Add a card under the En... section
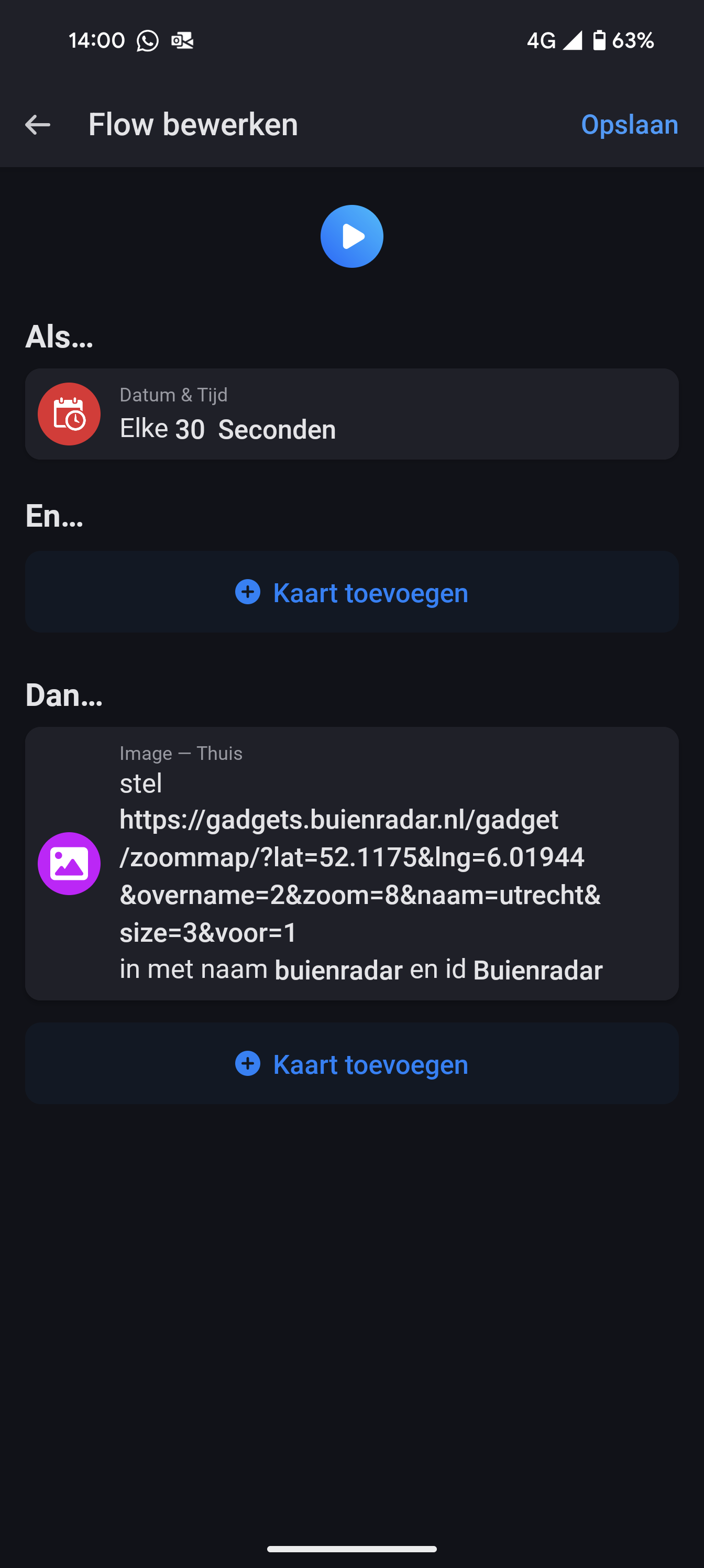704x1568 pixels. 351,592
